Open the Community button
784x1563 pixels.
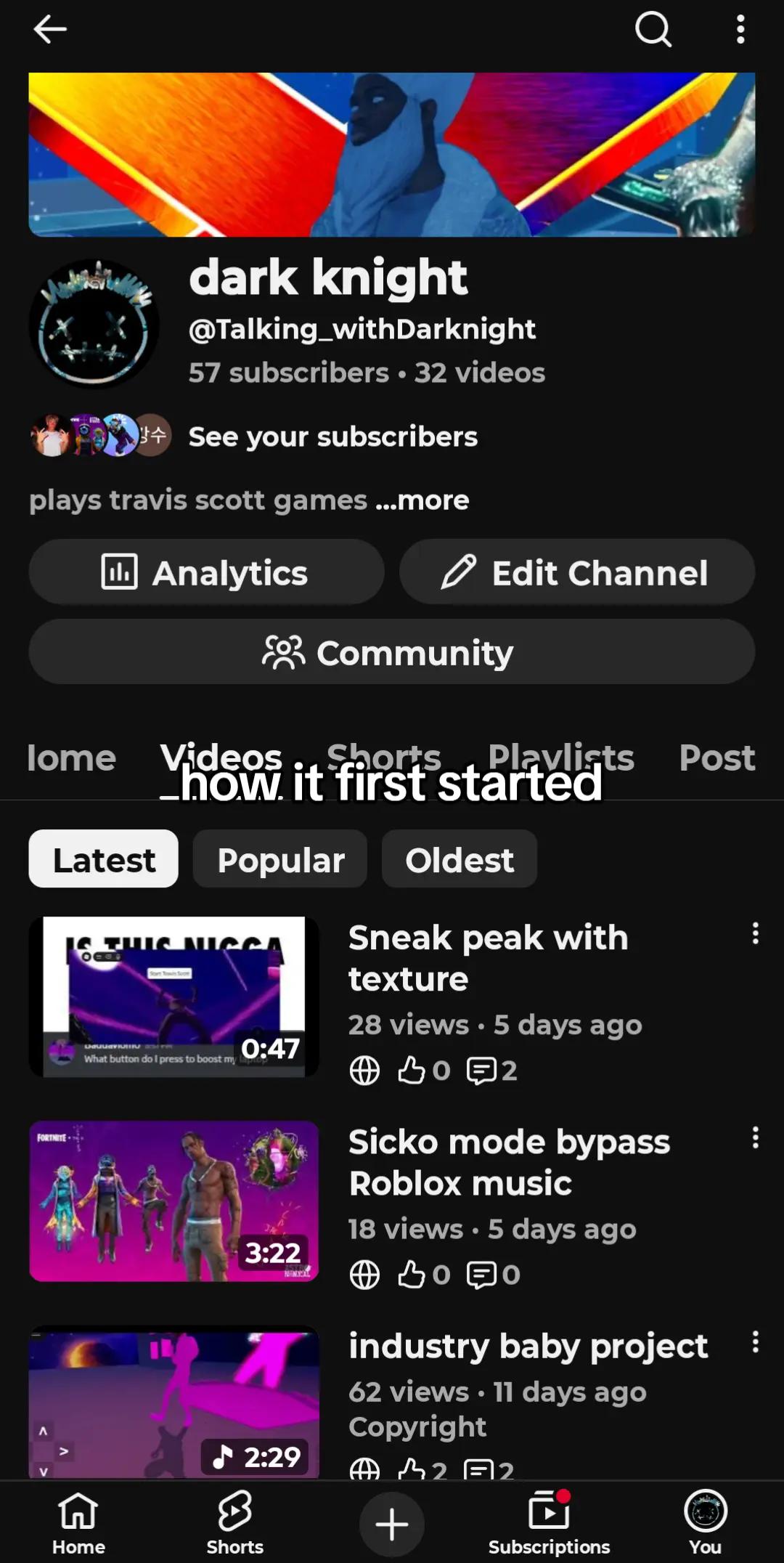click(392, 652)
